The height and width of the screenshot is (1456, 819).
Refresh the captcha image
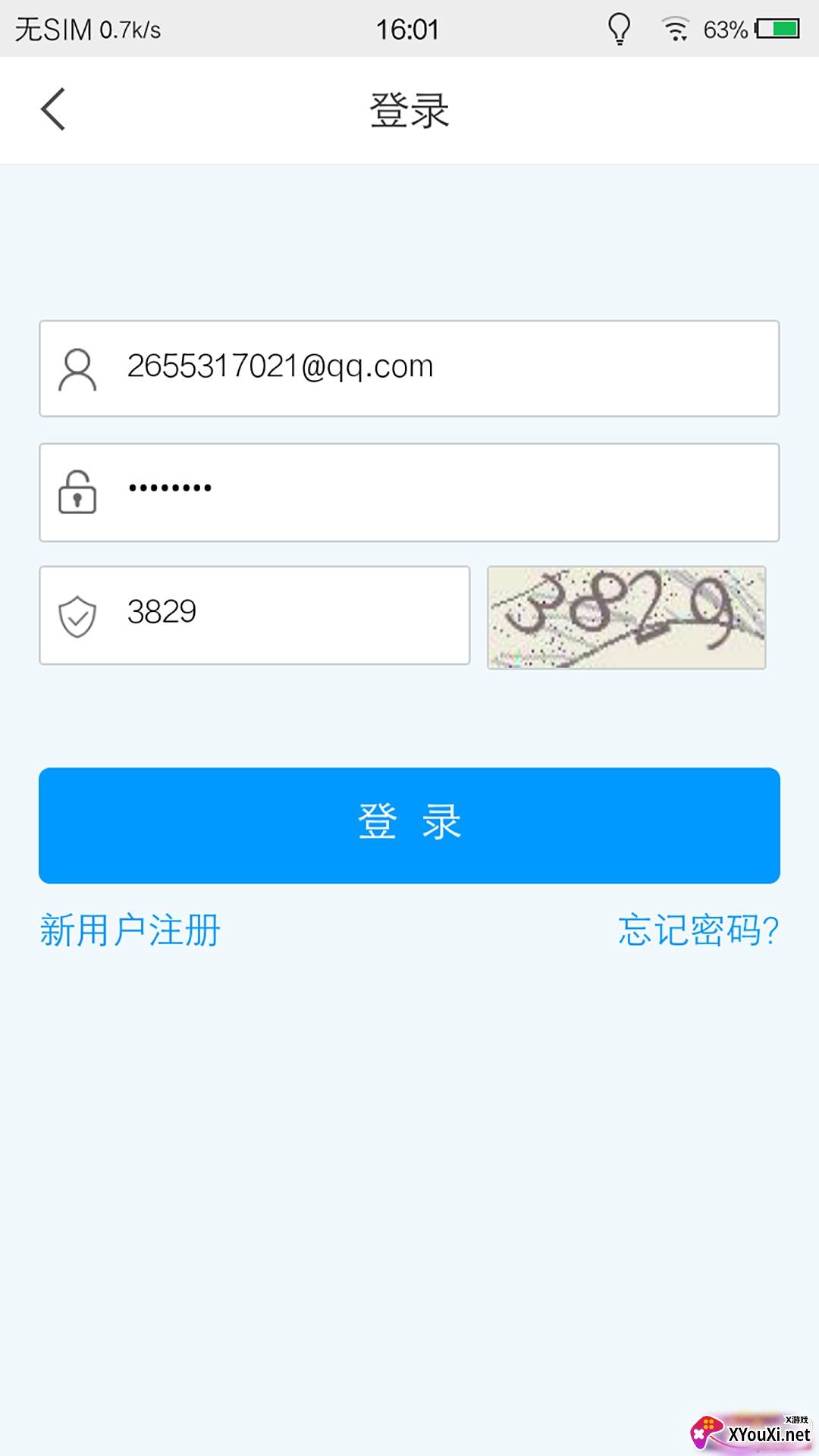[x=626, y=617]
